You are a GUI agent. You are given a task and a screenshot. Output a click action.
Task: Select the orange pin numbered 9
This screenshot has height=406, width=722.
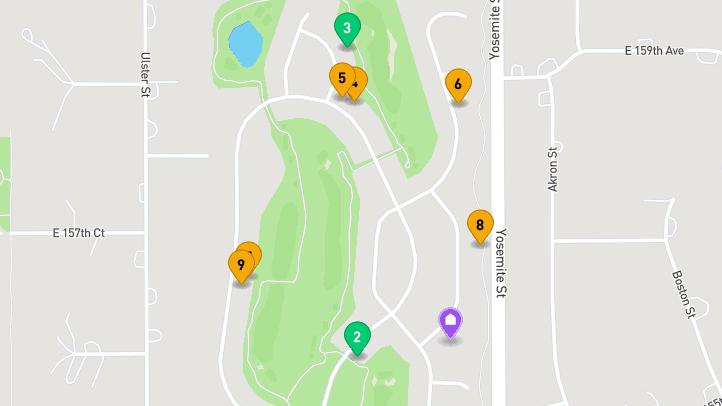tap(240, 266)
